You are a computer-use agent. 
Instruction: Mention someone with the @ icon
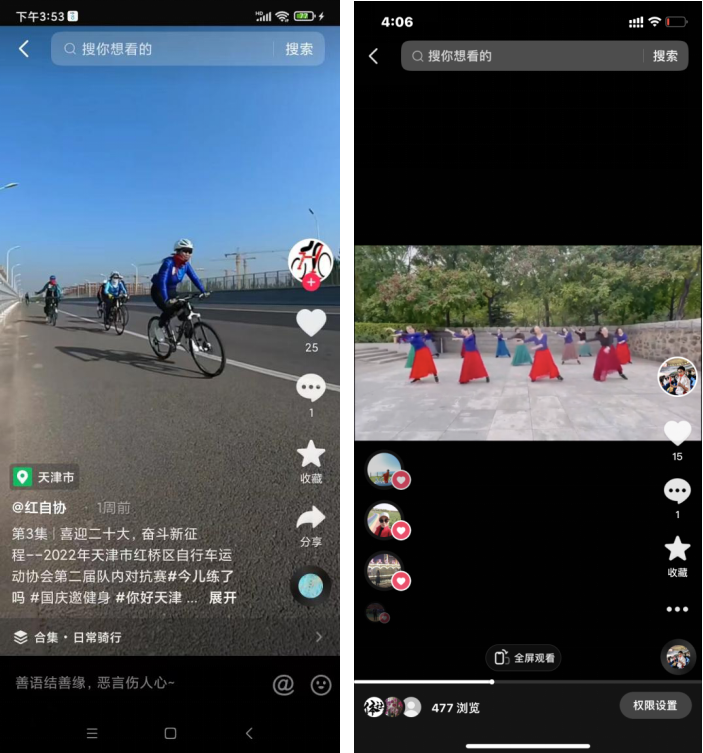(283, 684)
